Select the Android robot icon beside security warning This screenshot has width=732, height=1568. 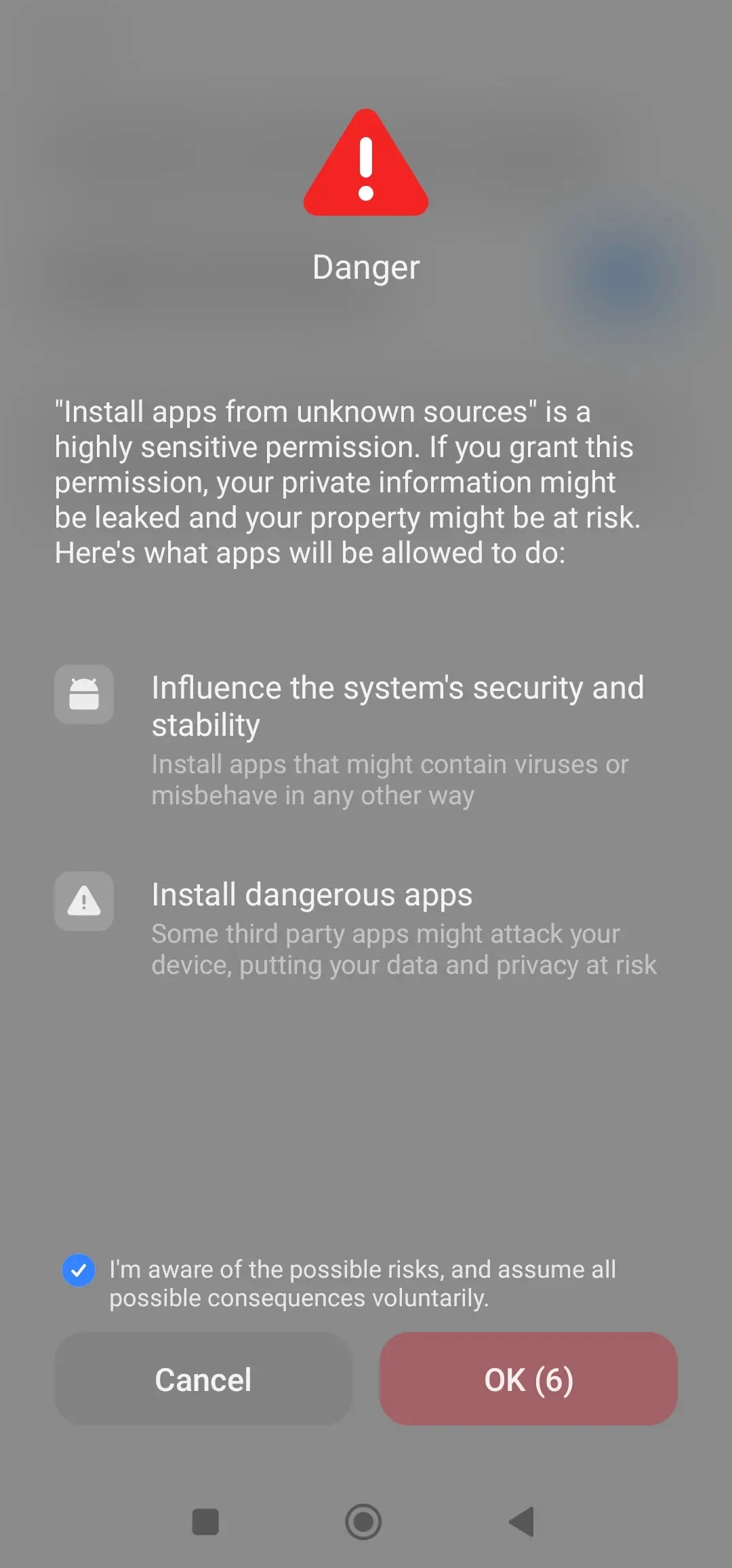pyautogui.click(x=83, y=694)
